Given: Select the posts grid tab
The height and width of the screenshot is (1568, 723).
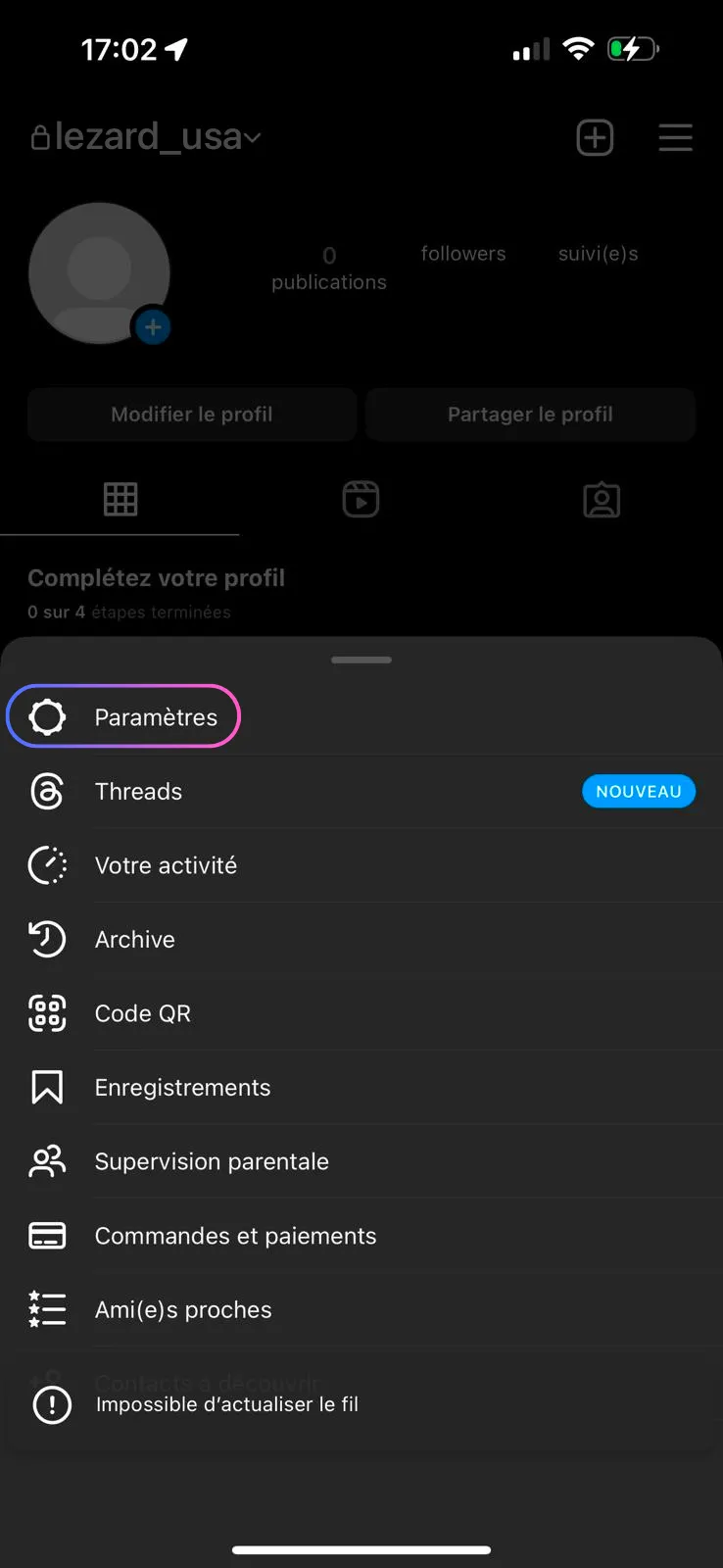Looking at the screenshot, I should point(120,499).
